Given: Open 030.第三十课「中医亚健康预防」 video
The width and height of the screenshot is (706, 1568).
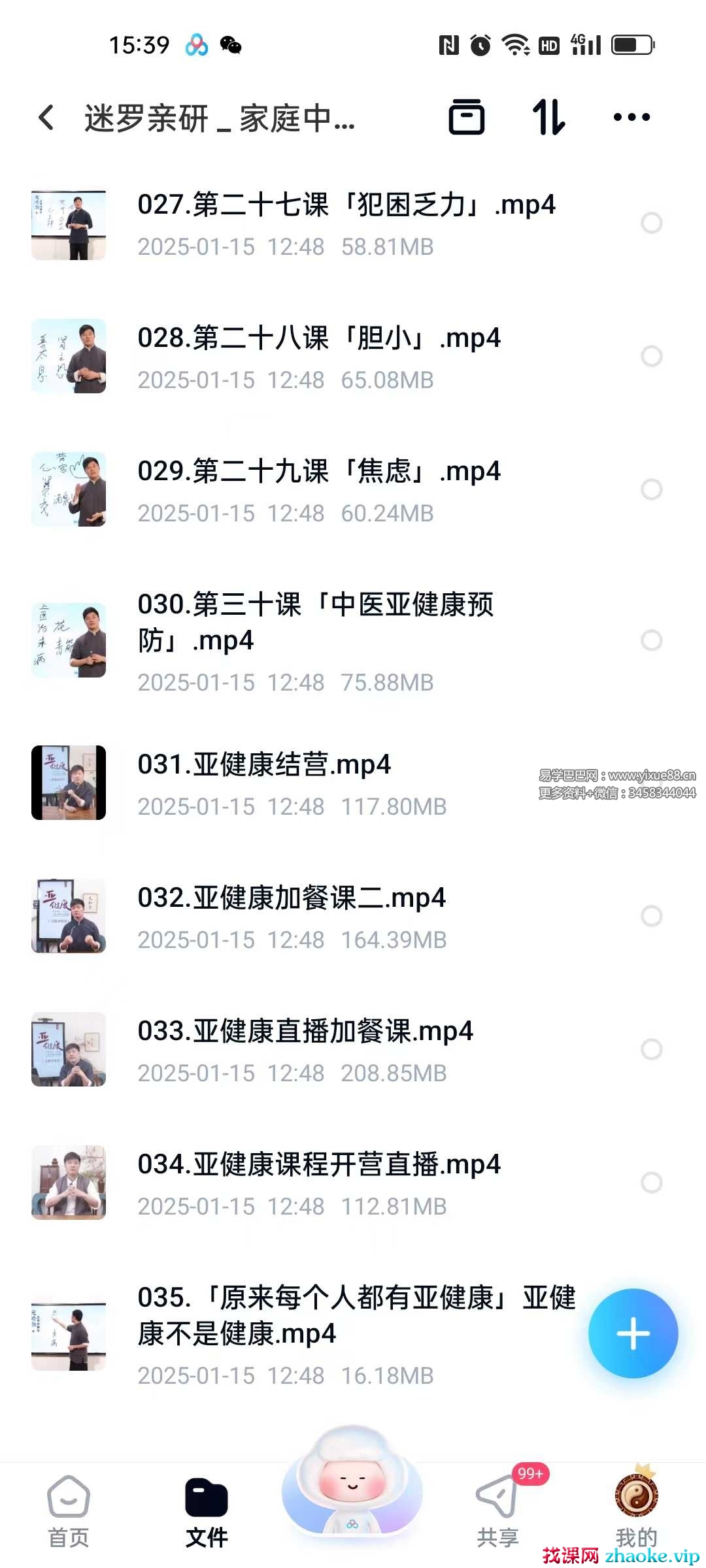Looking at the screenshot, I should (315, 622).
